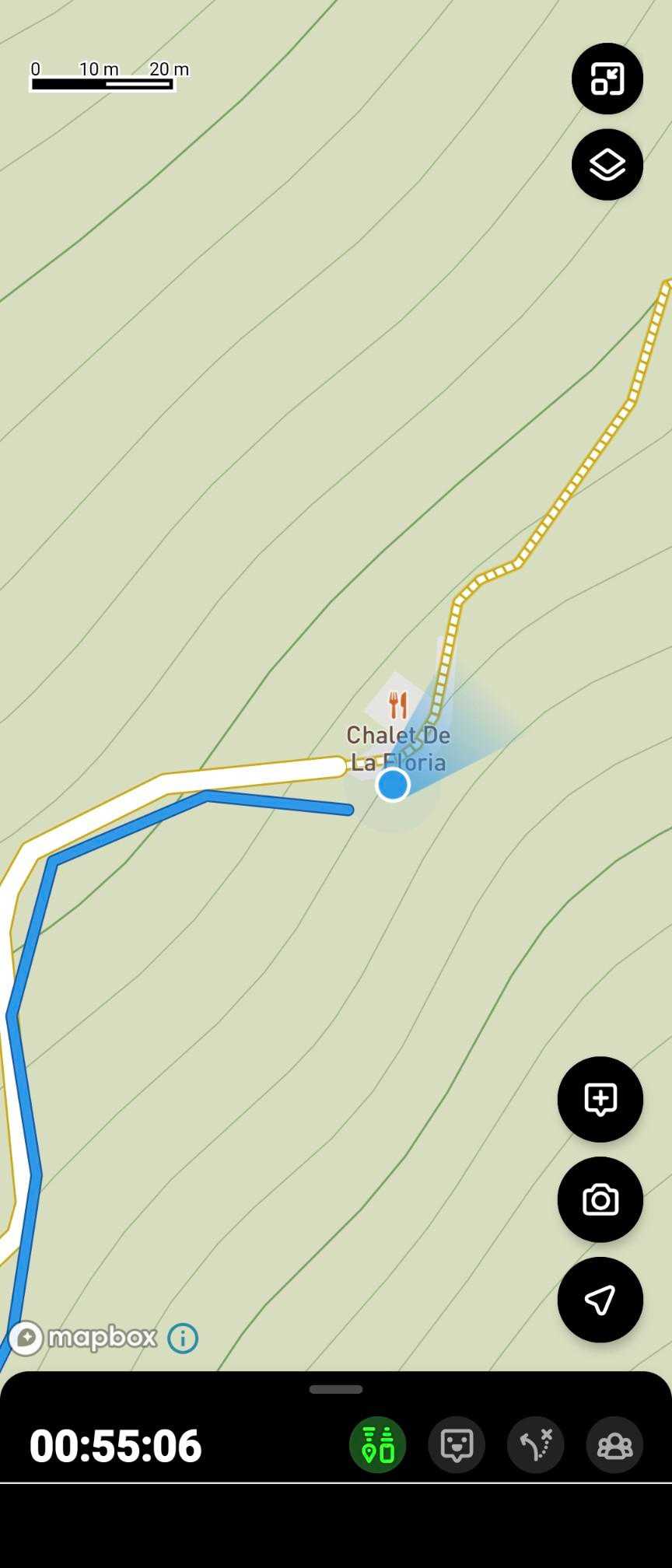
Task: Open the map layers selector
Action: (x=607, y=165)
